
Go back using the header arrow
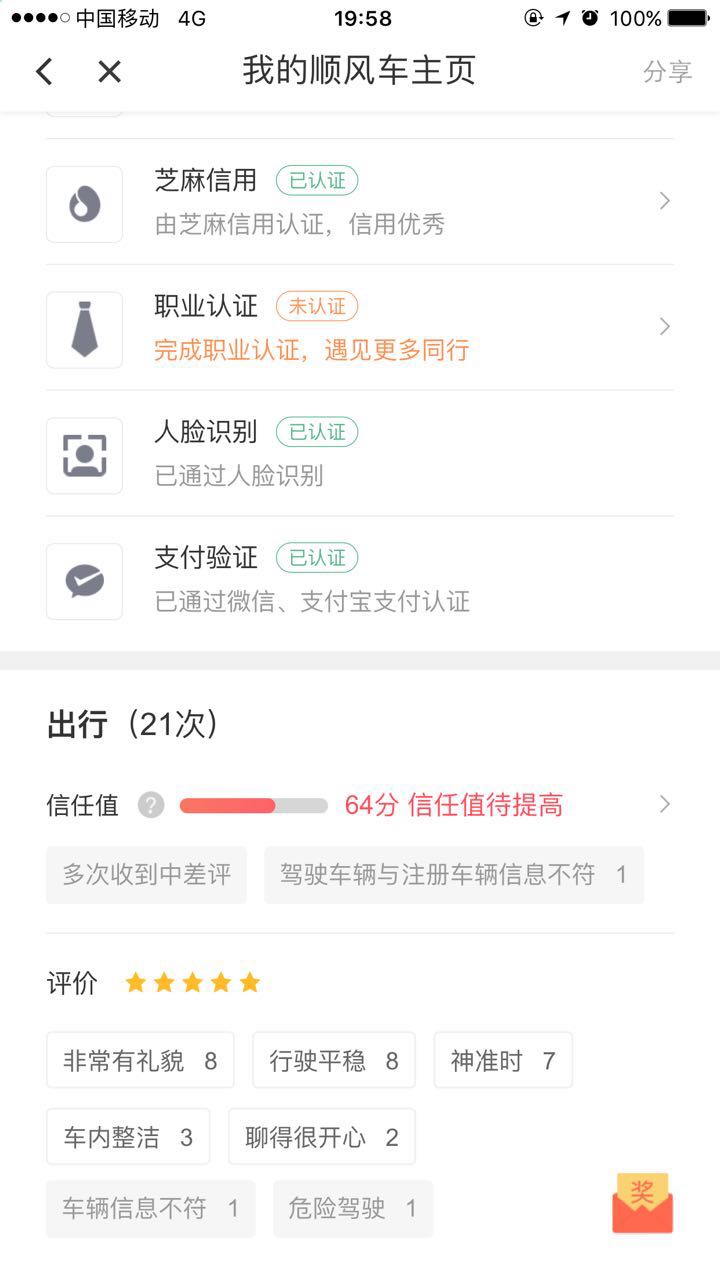44,71
